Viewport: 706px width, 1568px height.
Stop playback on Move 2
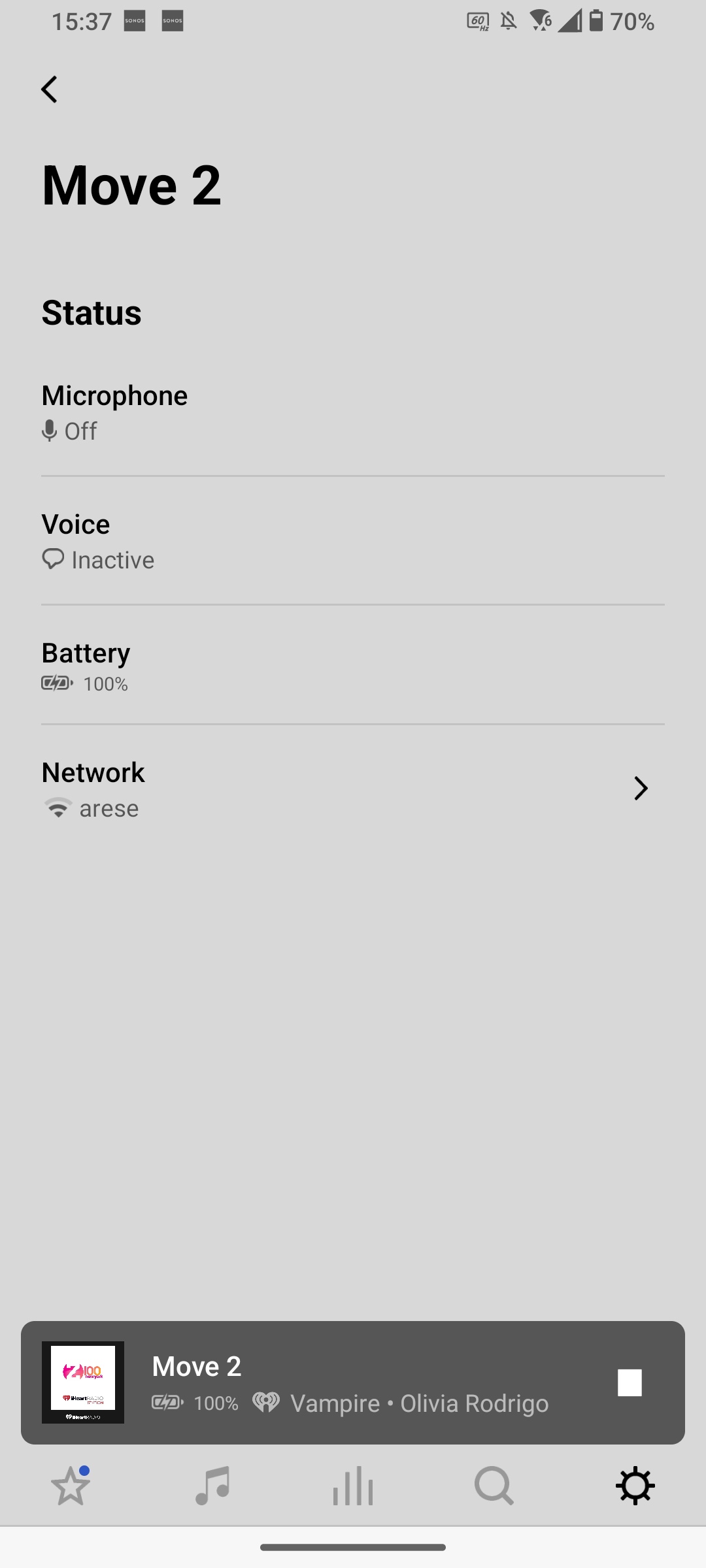pos(630,1382)
